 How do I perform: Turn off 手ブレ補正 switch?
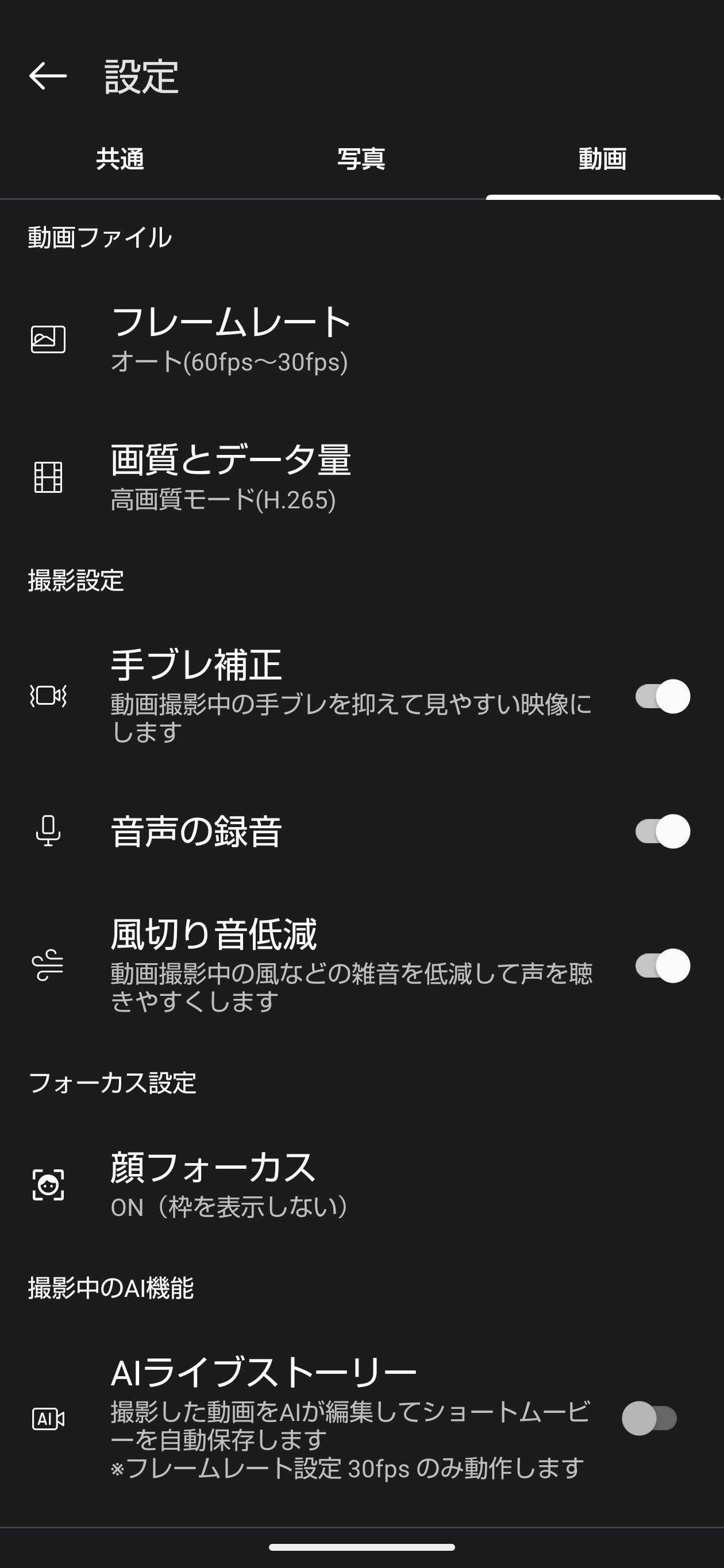pyautogui.click(x=662, y=696)
